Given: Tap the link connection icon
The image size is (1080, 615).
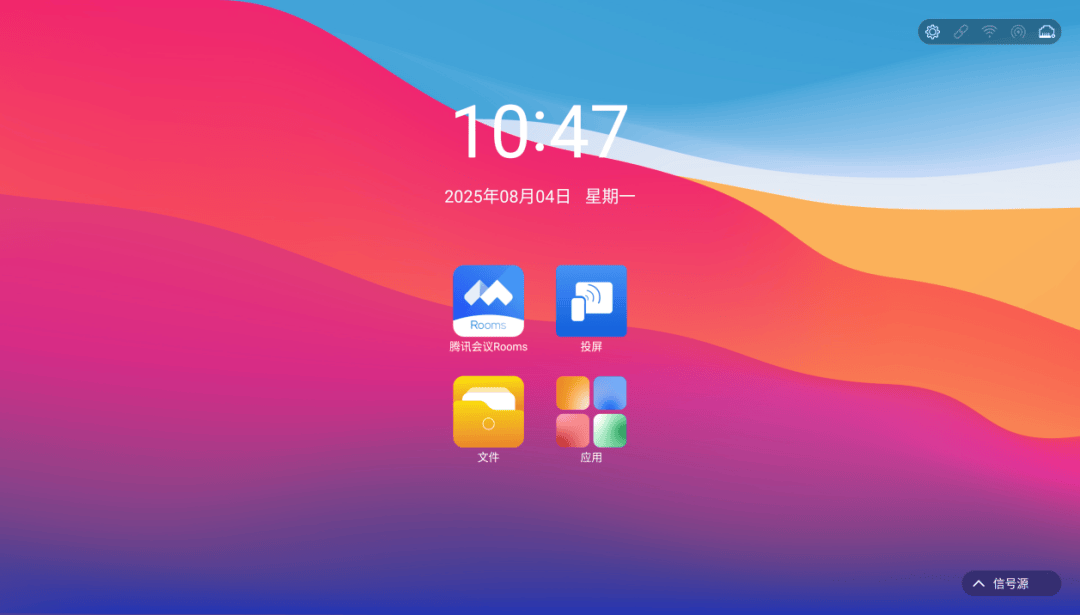Looking at the screenshot, I should (960, 32).
